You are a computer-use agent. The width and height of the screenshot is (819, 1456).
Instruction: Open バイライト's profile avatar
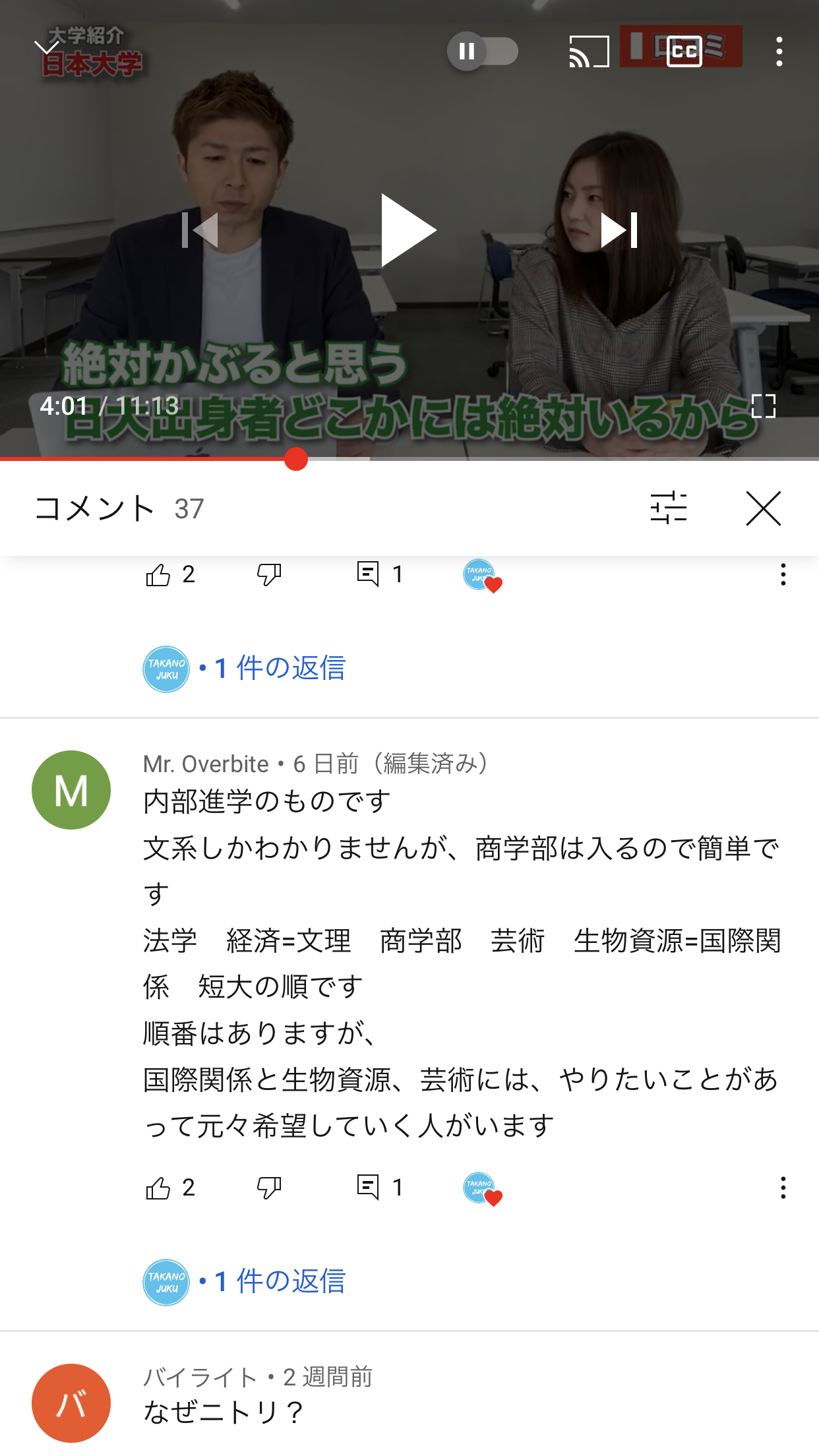tap(71, 1403)
